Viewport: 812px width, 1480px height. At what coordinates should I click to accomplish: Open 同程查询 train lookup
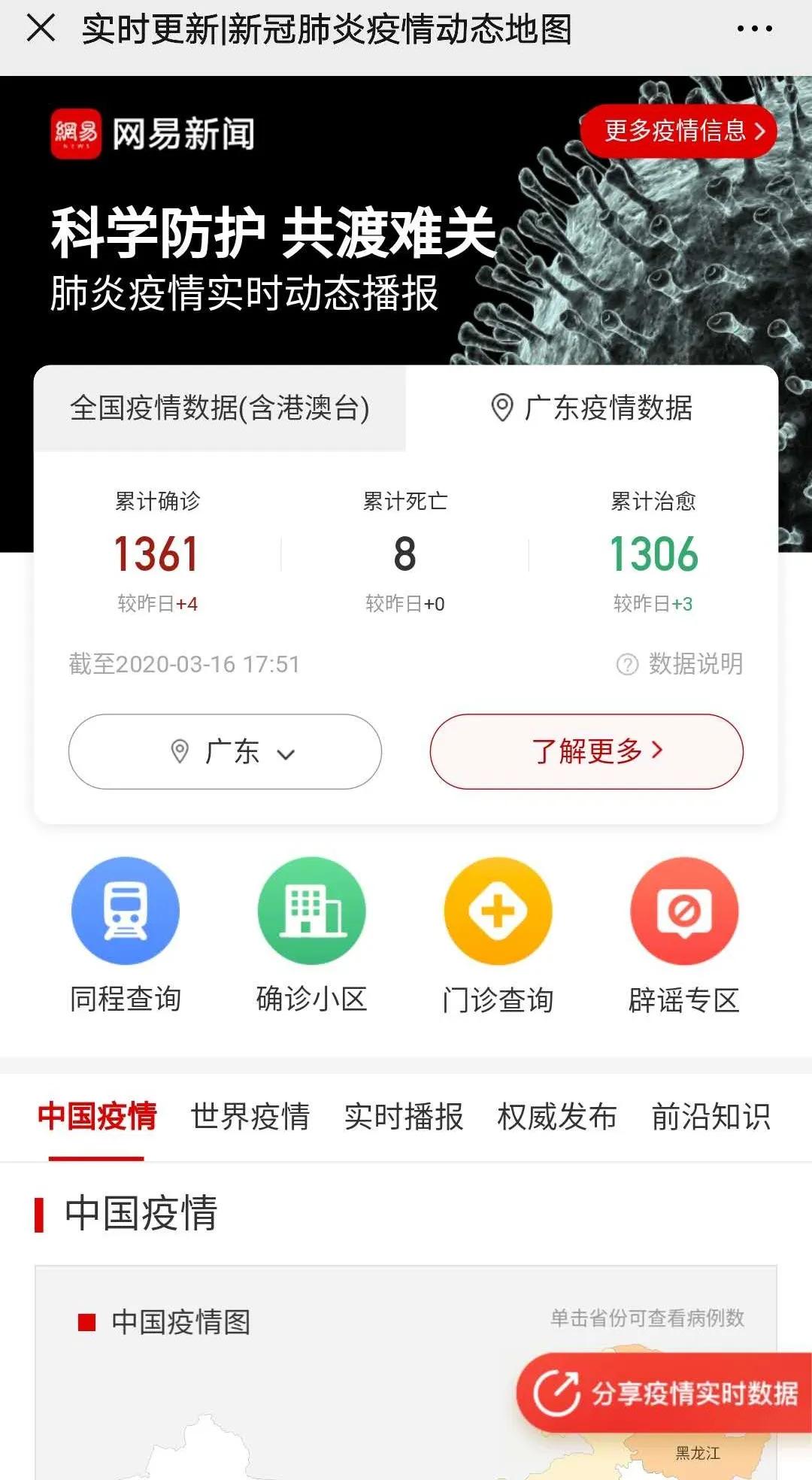point(126,936)
